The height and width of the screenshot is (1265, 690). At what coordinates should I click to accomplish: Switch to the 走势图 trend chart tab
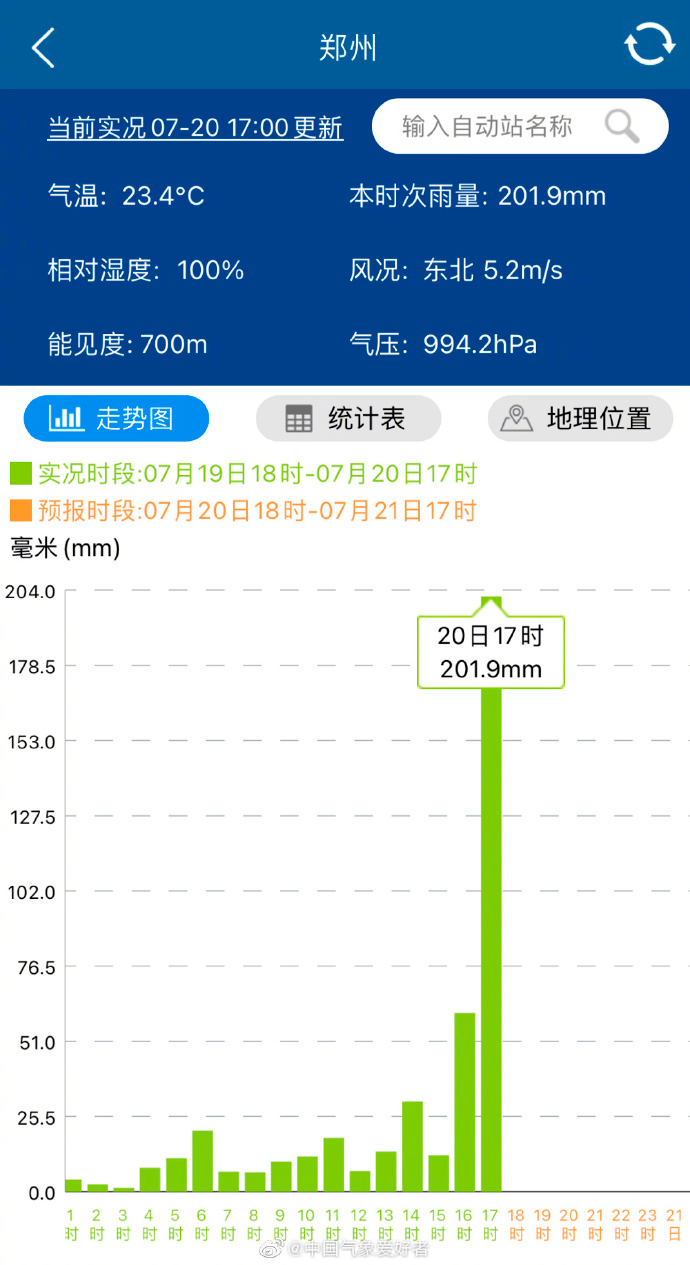pos(116,418)
